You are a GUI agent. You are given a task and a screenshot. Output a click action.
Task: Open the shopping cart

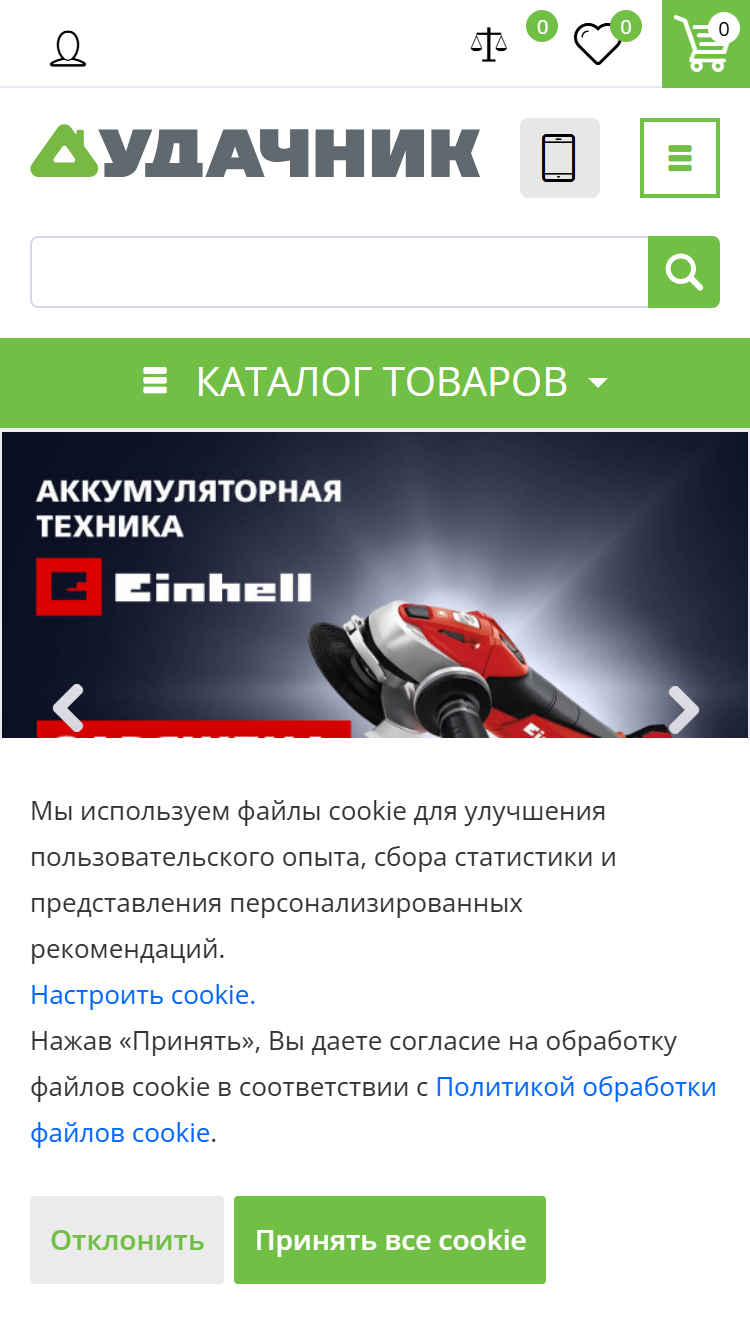(706, 44)
